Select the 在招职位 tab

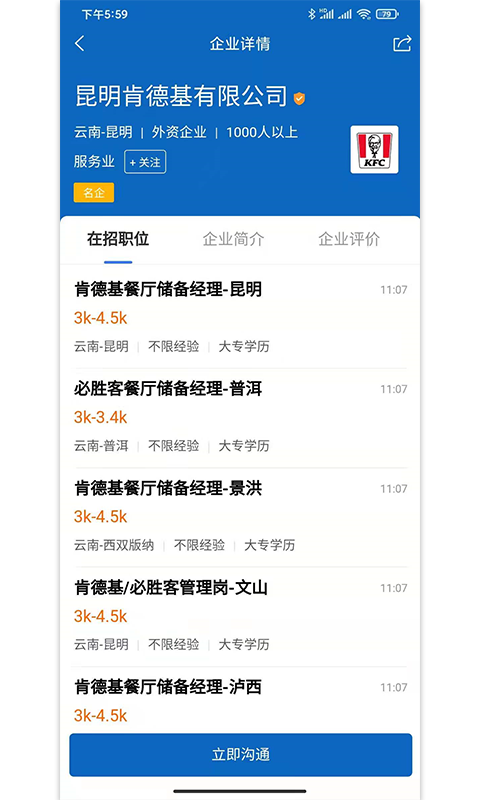click(118, 239)
